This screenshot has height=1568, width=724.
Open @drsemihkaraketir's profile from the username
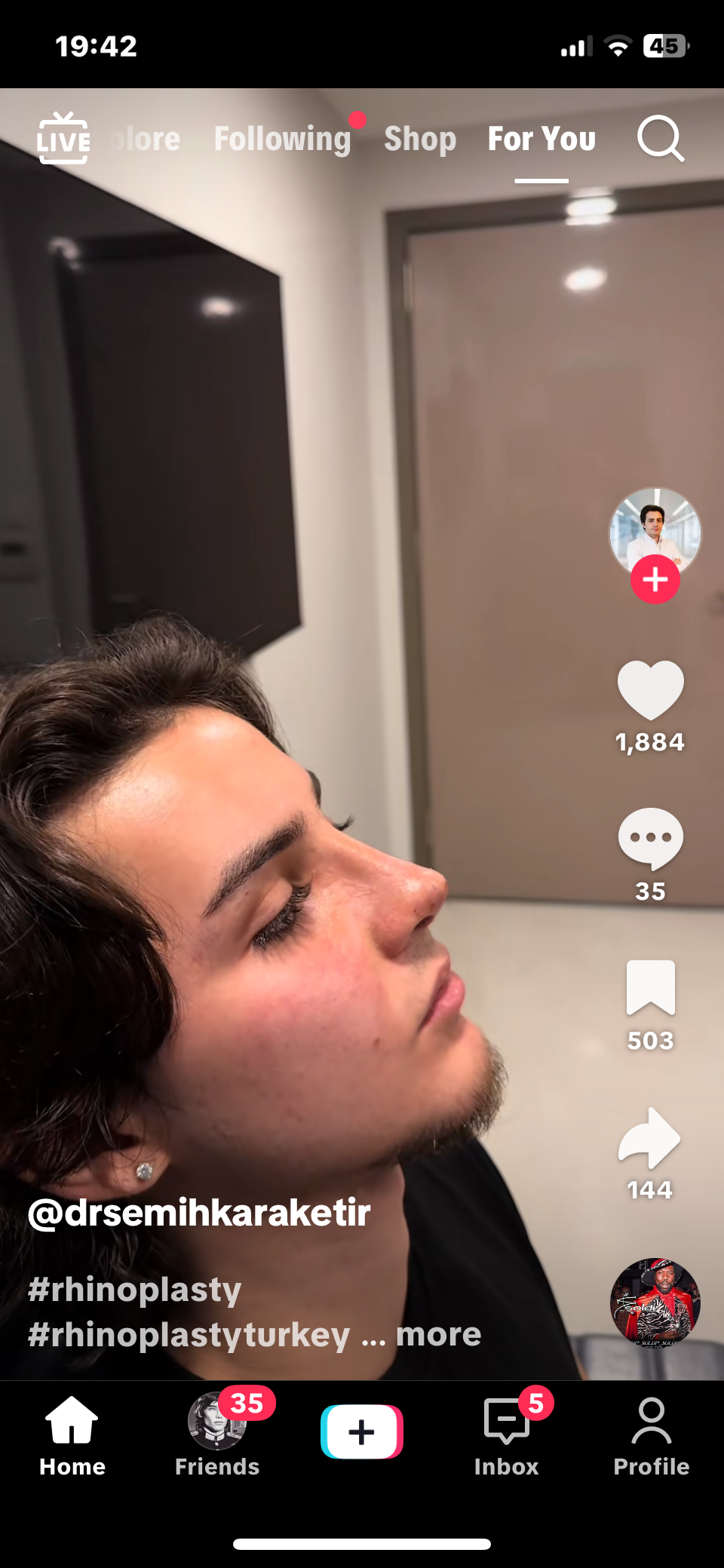coord(199,1213)
